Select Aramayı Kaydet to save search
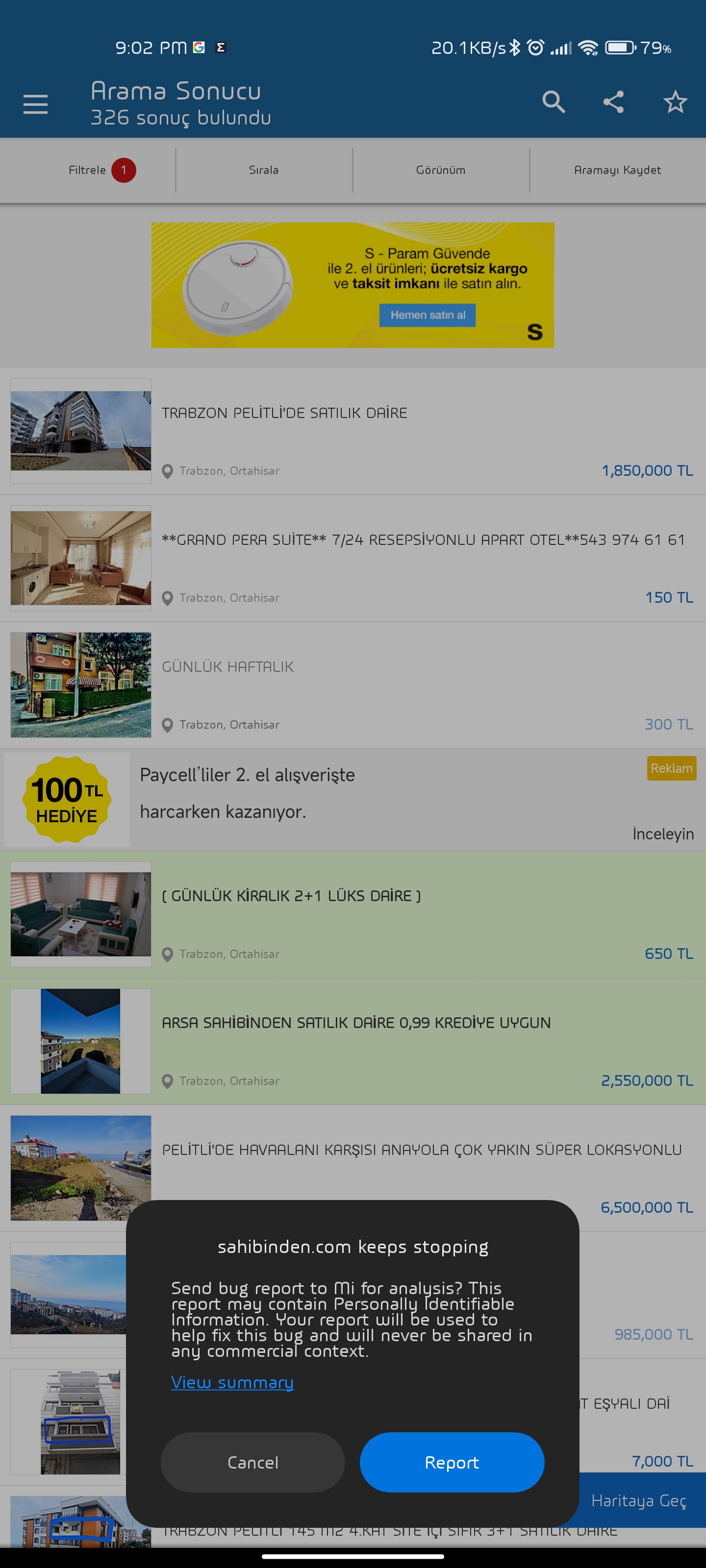 [617, 170]
